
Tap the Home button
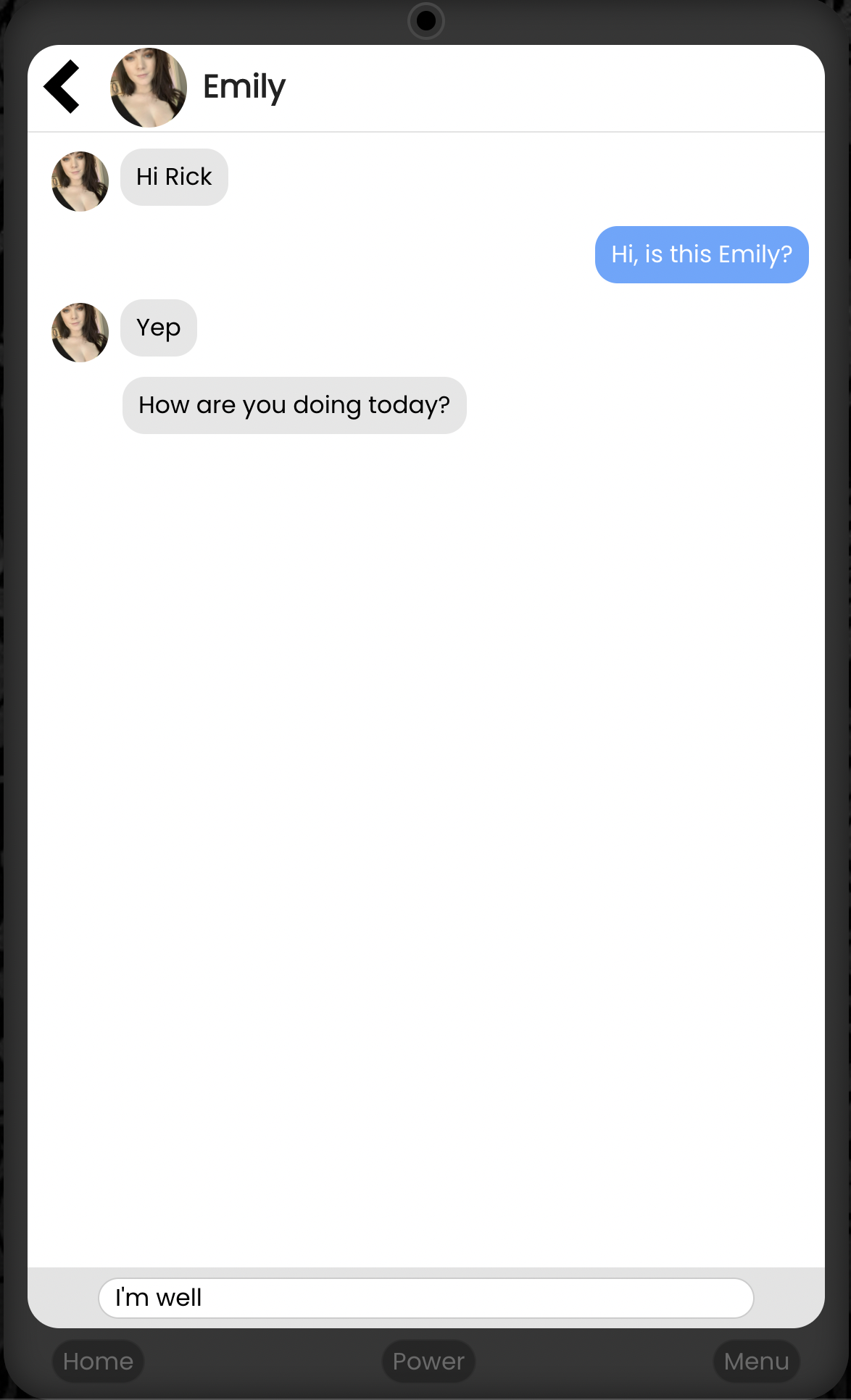(99, 1362)
